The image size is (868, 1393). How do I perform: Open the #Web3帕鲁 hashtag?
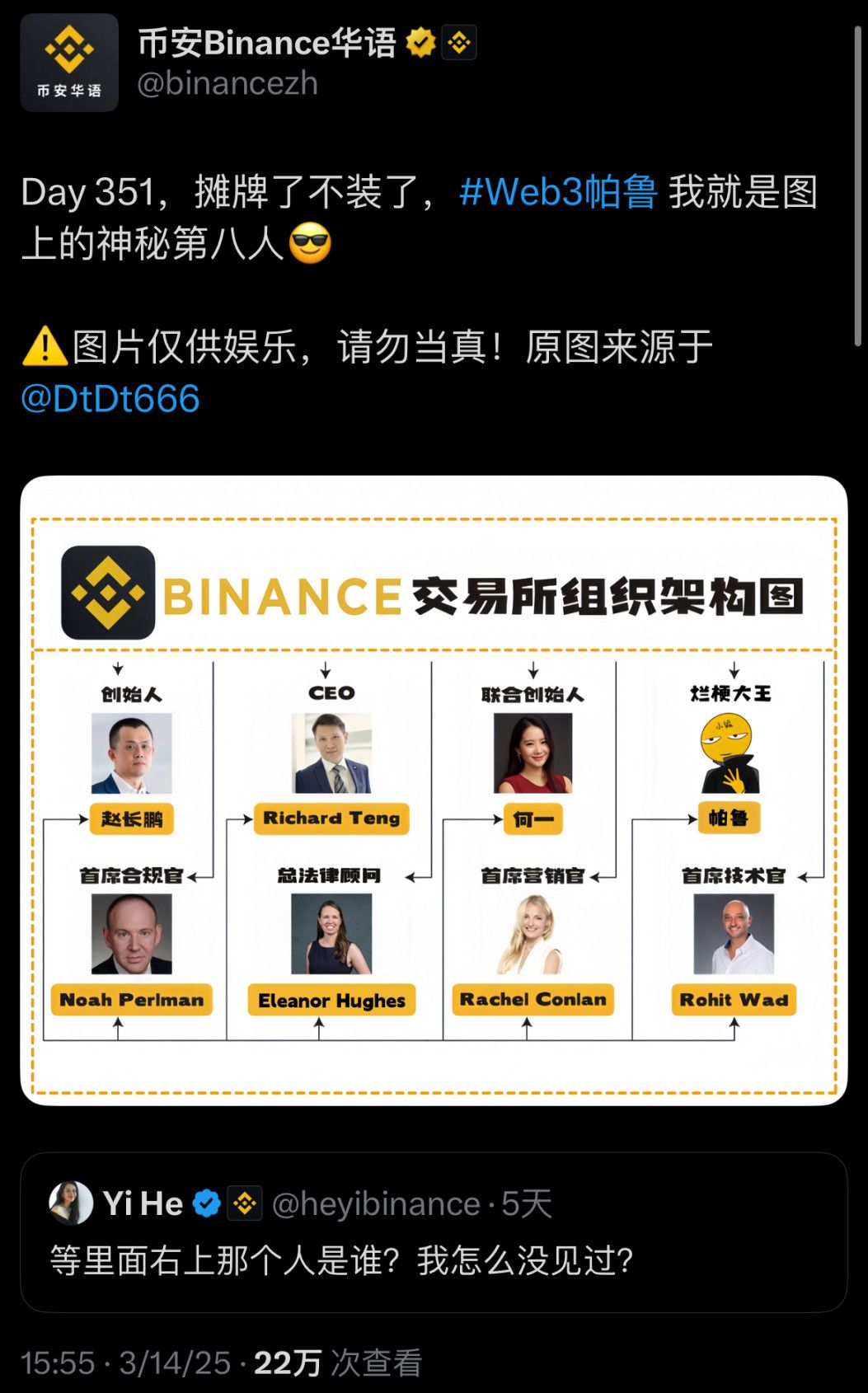558,192
